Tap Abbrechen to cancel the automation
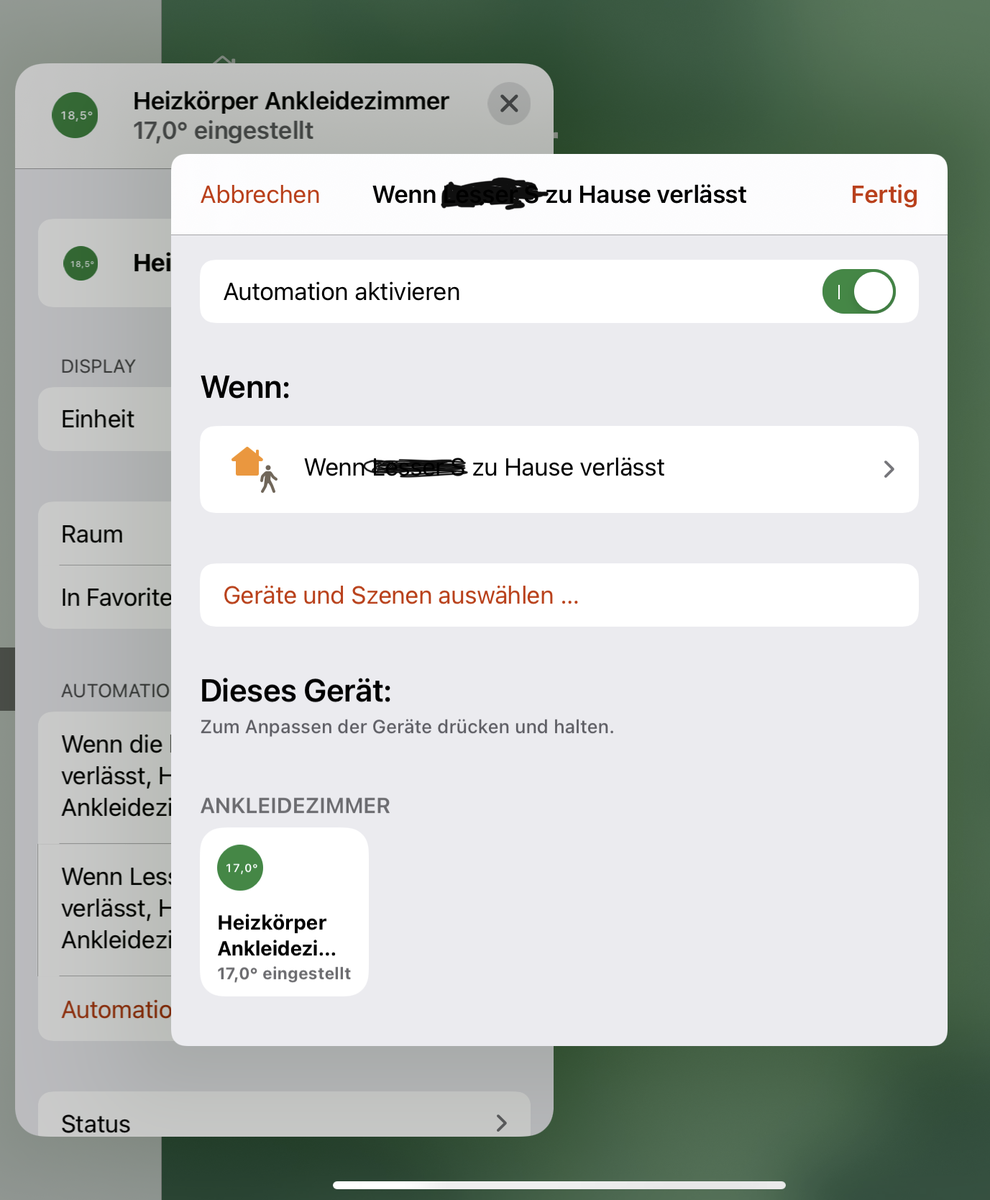The height and width of the screenshot is (1200, 990). [x=260, y=195]
